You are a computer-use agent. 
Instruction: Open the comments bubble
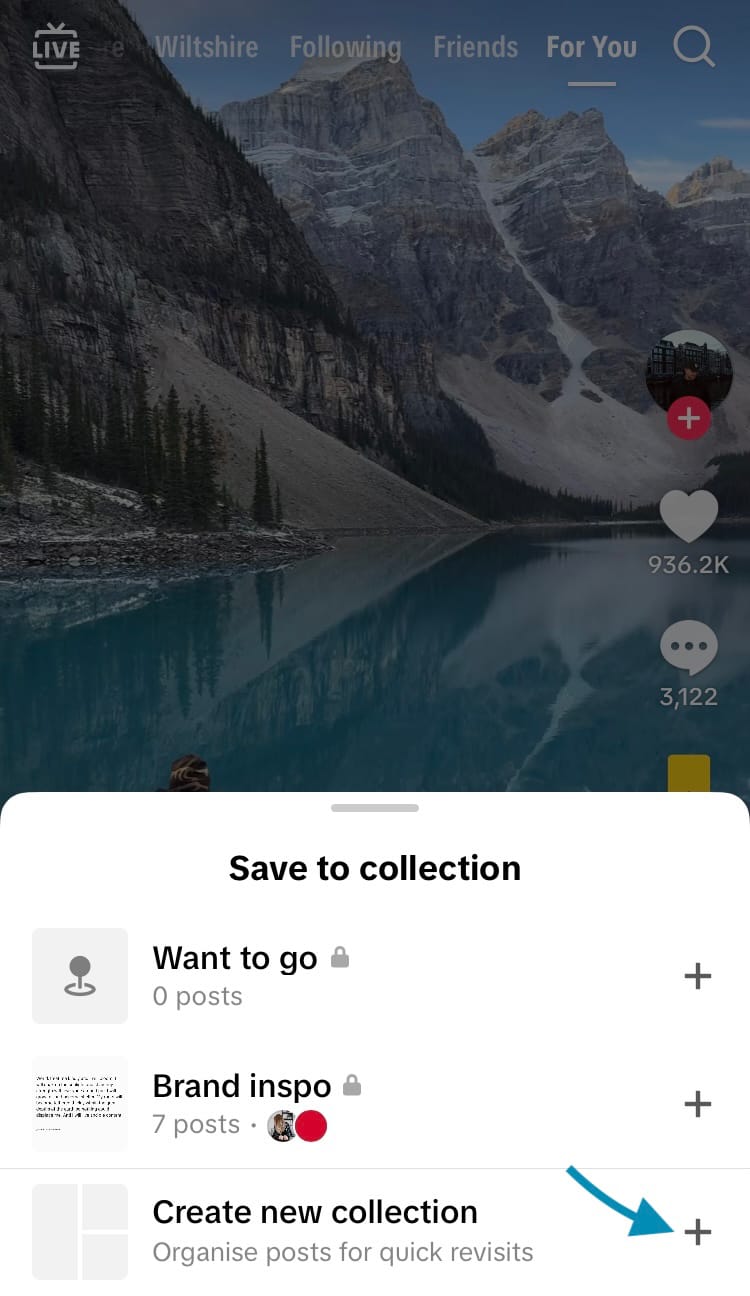pos(688,648)
